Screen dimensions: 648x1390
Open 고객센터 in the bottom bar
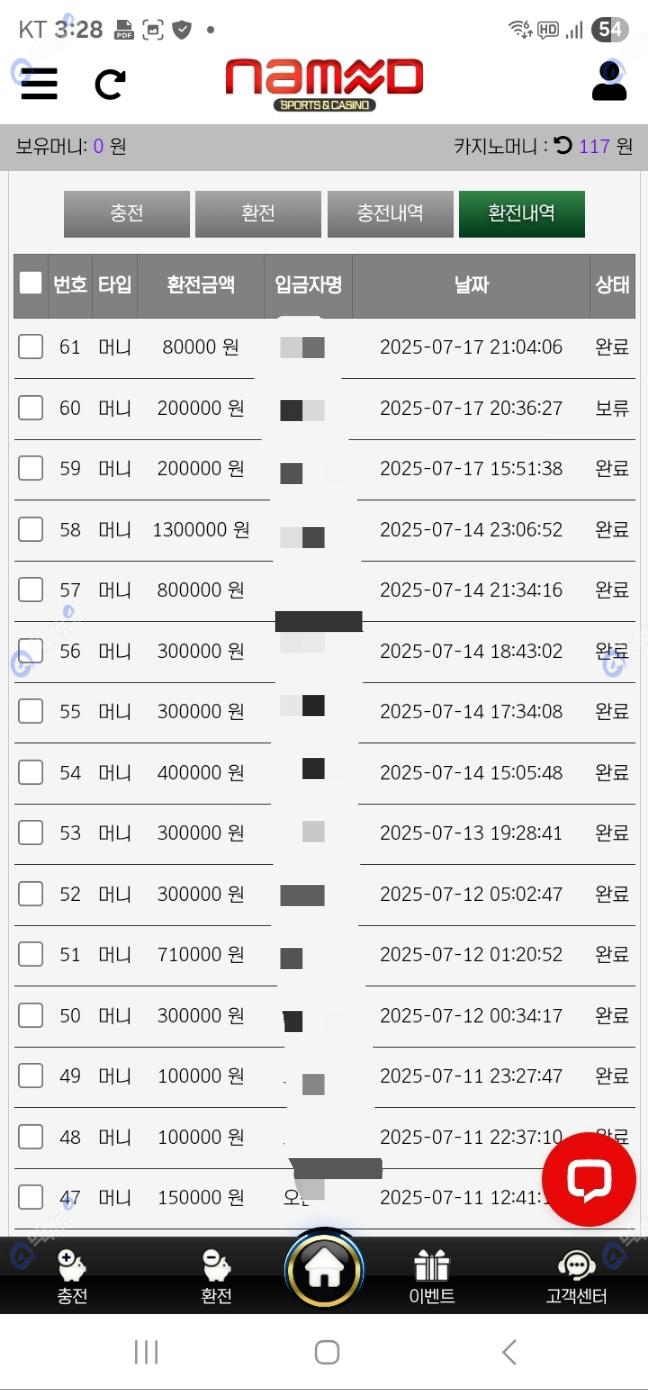576,1277
